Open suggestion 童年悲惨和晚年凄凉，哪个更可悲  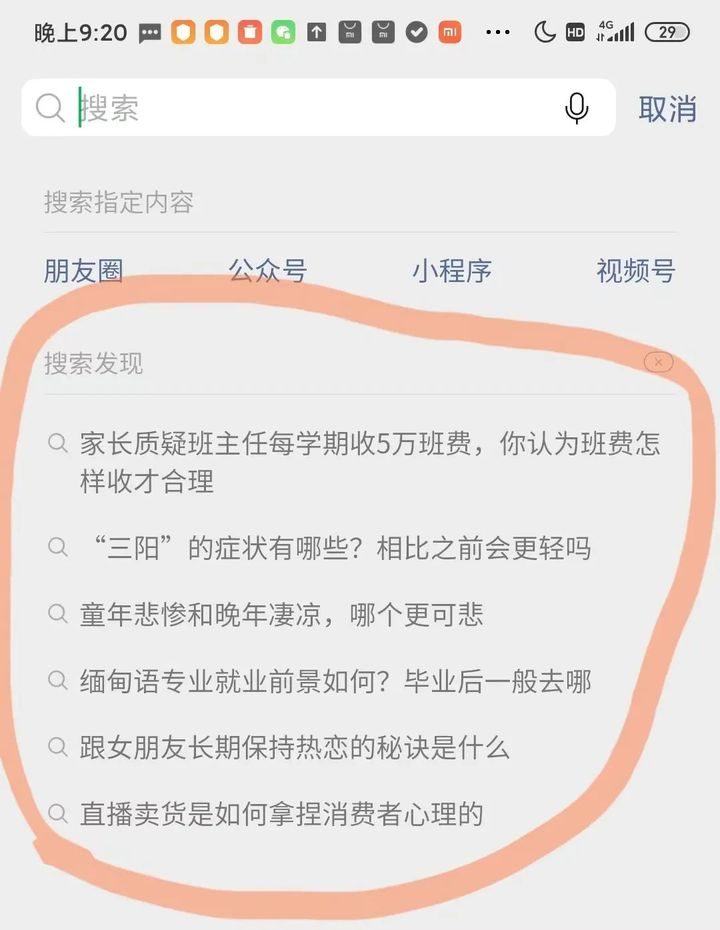click(x=282, y=614)
